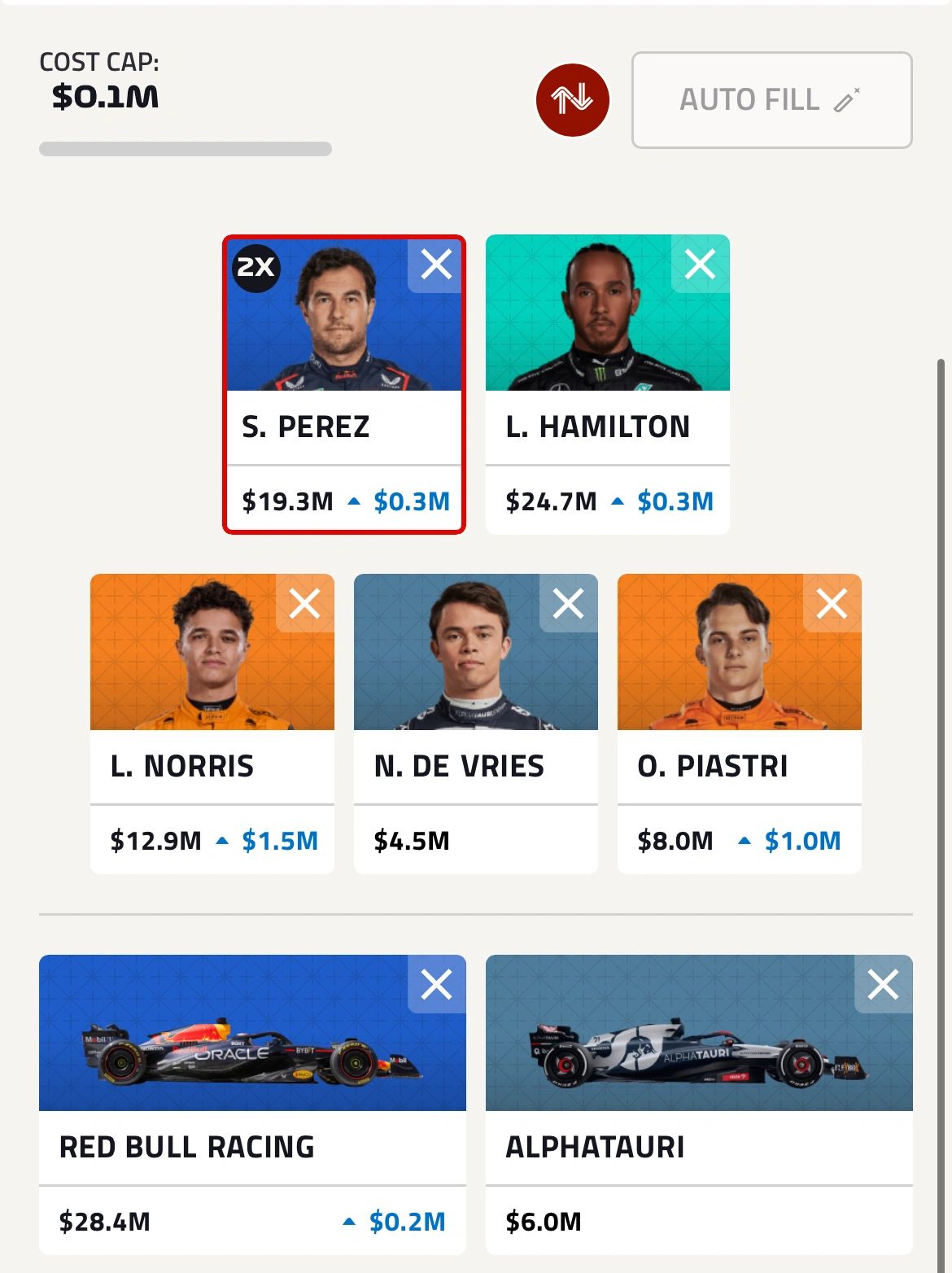Remove L. Hamilton from the team
The image size is (952, 1273).
pos(700,265)
